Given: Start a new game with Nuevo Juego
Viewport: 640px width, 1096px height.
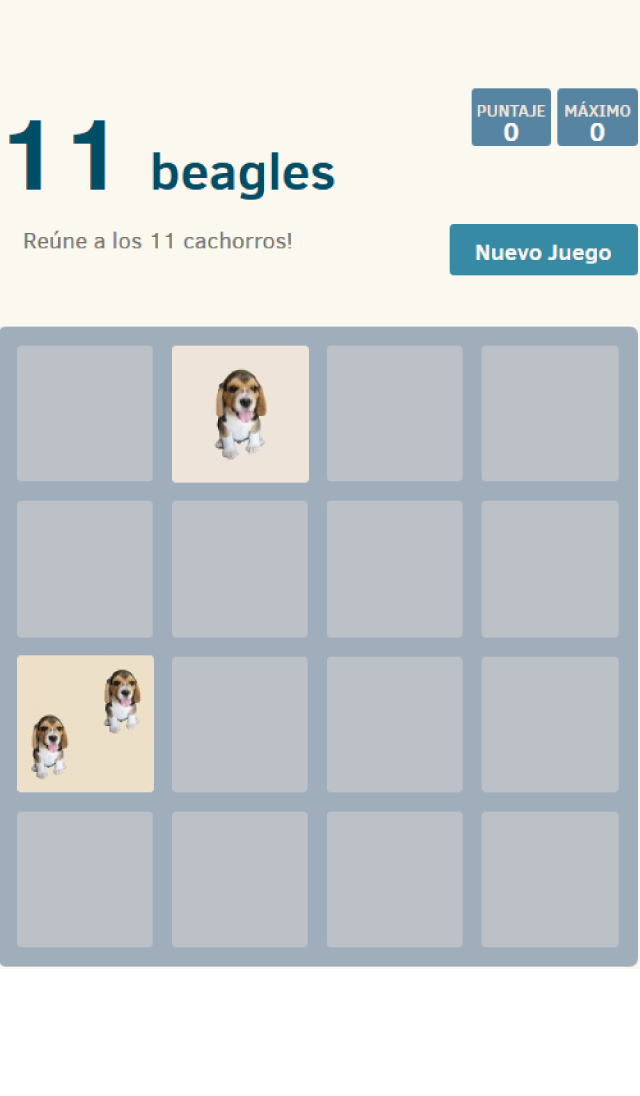Looking at the screenshot, I should pos(544,250).
